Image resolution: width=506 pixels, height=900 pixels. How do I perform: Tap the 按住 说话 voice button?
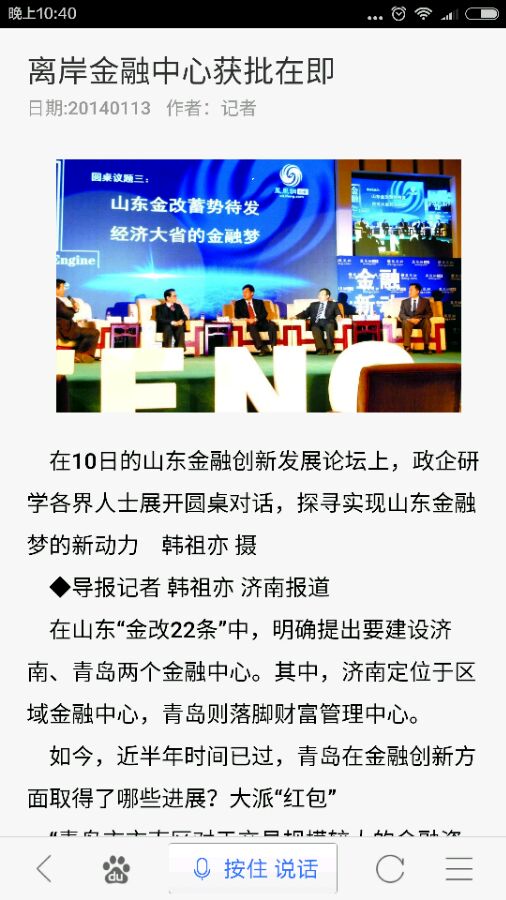(253, 868)
